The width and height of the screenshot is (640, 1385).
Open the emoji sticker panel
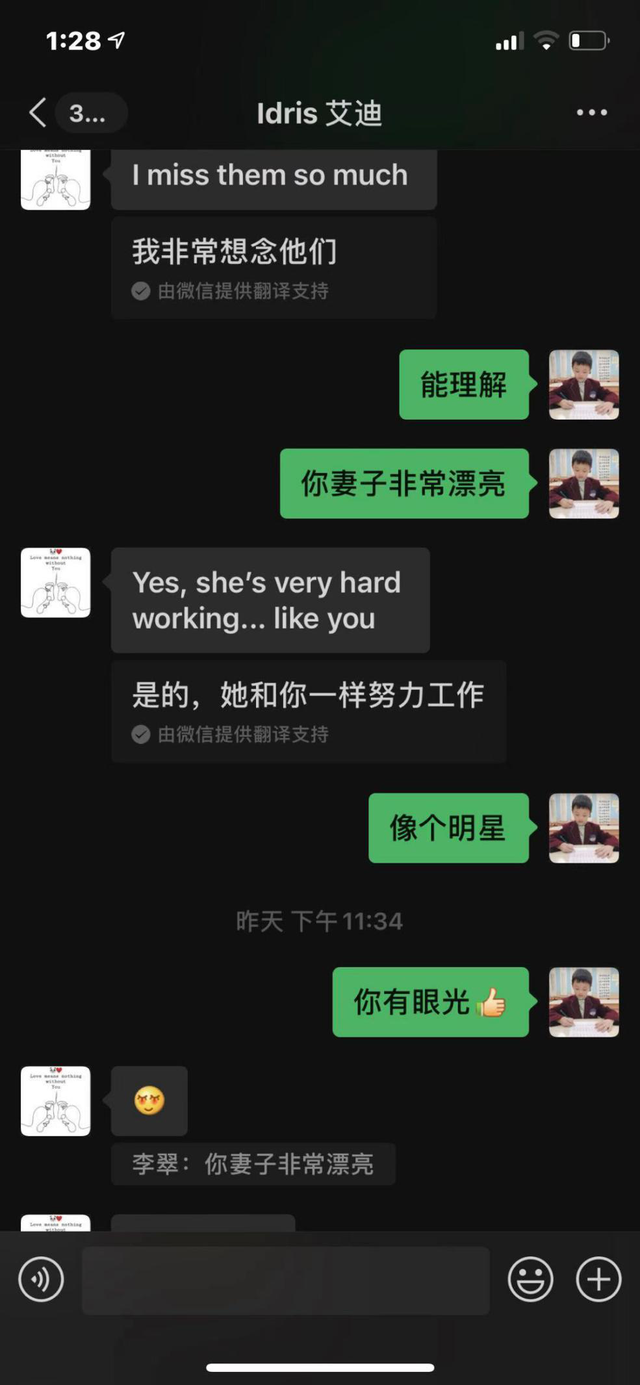531,1279
